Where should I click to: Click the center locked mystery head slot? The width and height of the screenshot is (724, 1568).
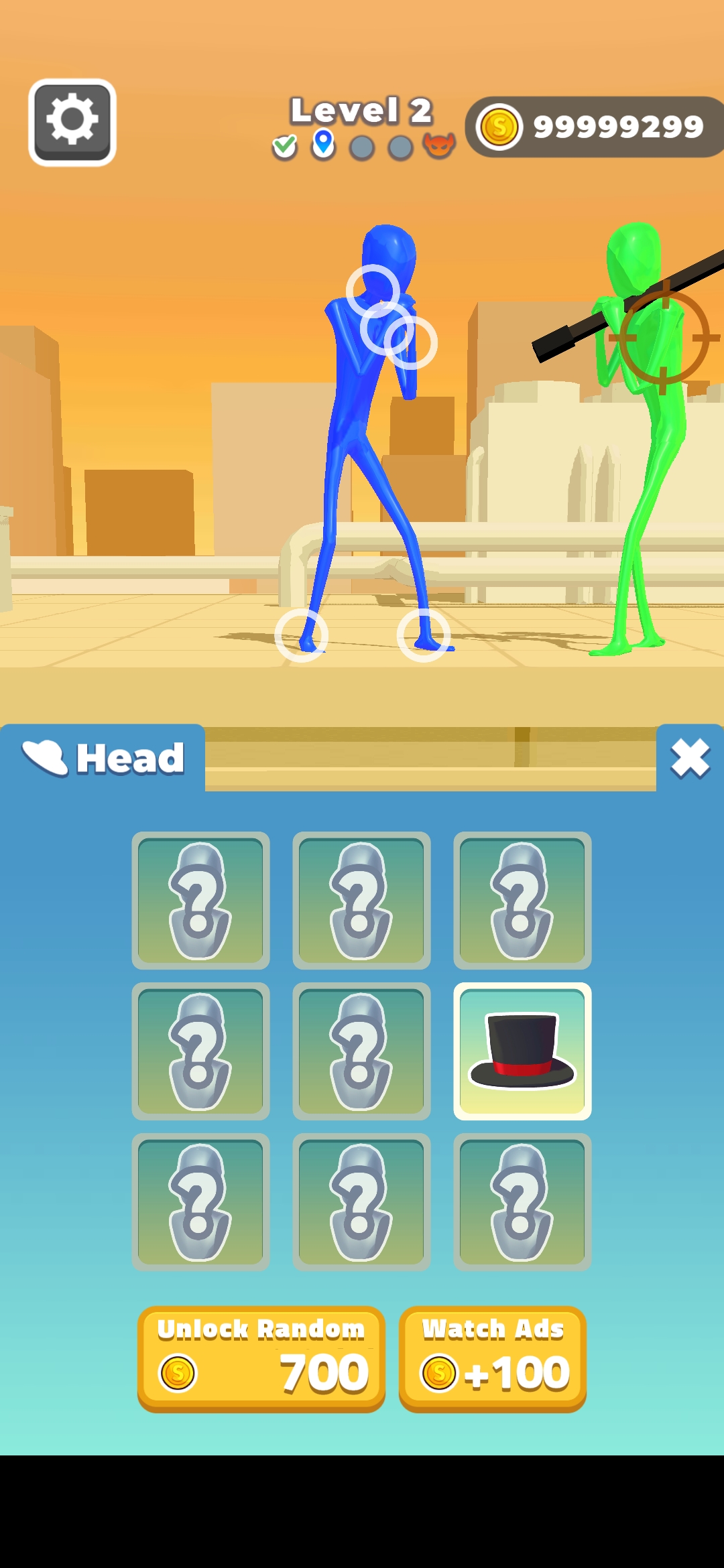pyautogui.click(x=361, y=1052)
